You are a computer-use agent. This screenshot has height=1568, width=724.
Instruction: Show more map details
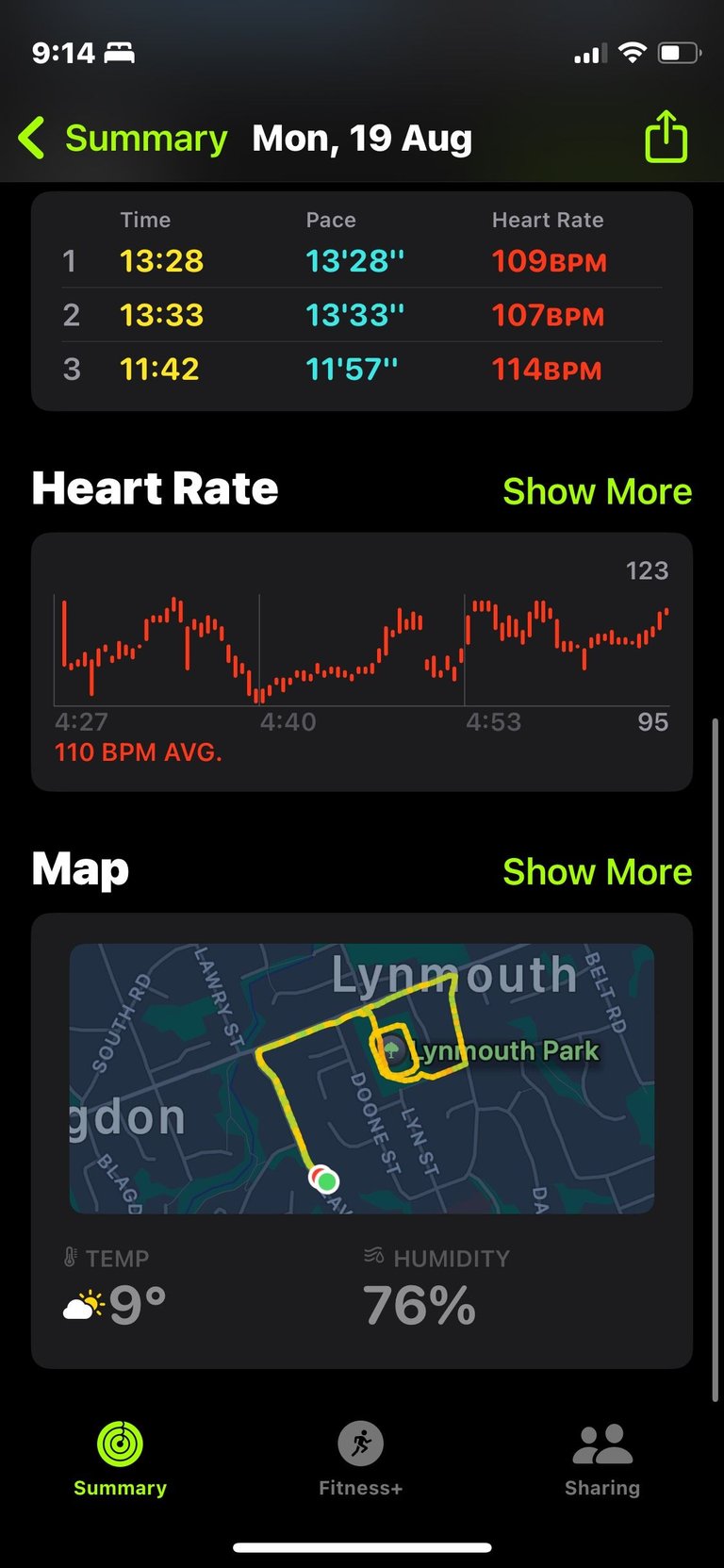(597, 872)
